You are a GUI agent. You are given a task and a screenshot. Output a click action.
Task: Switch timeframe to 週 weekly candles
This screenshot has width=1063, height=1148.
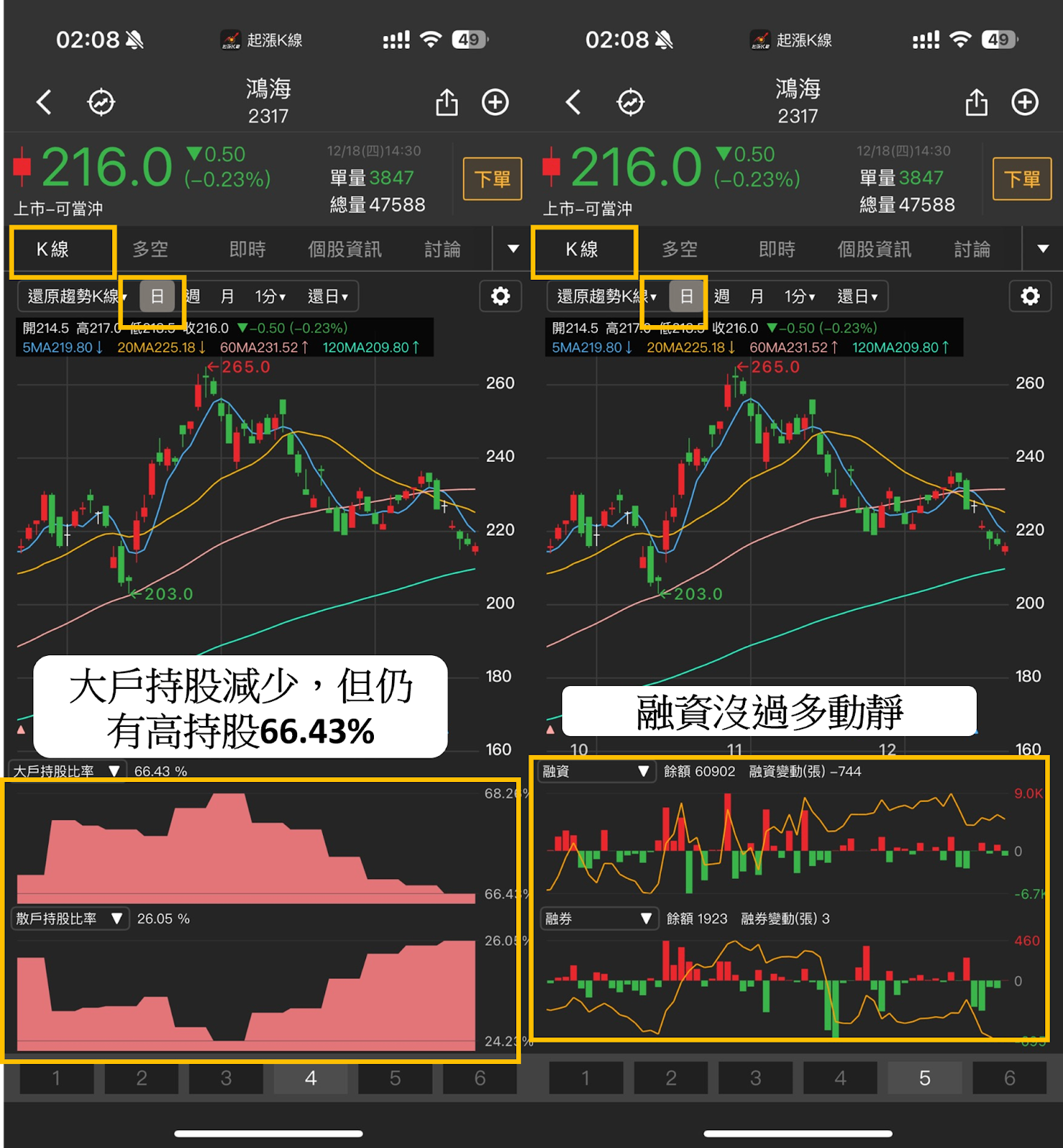pyautogui.click(x=192, y=296)
